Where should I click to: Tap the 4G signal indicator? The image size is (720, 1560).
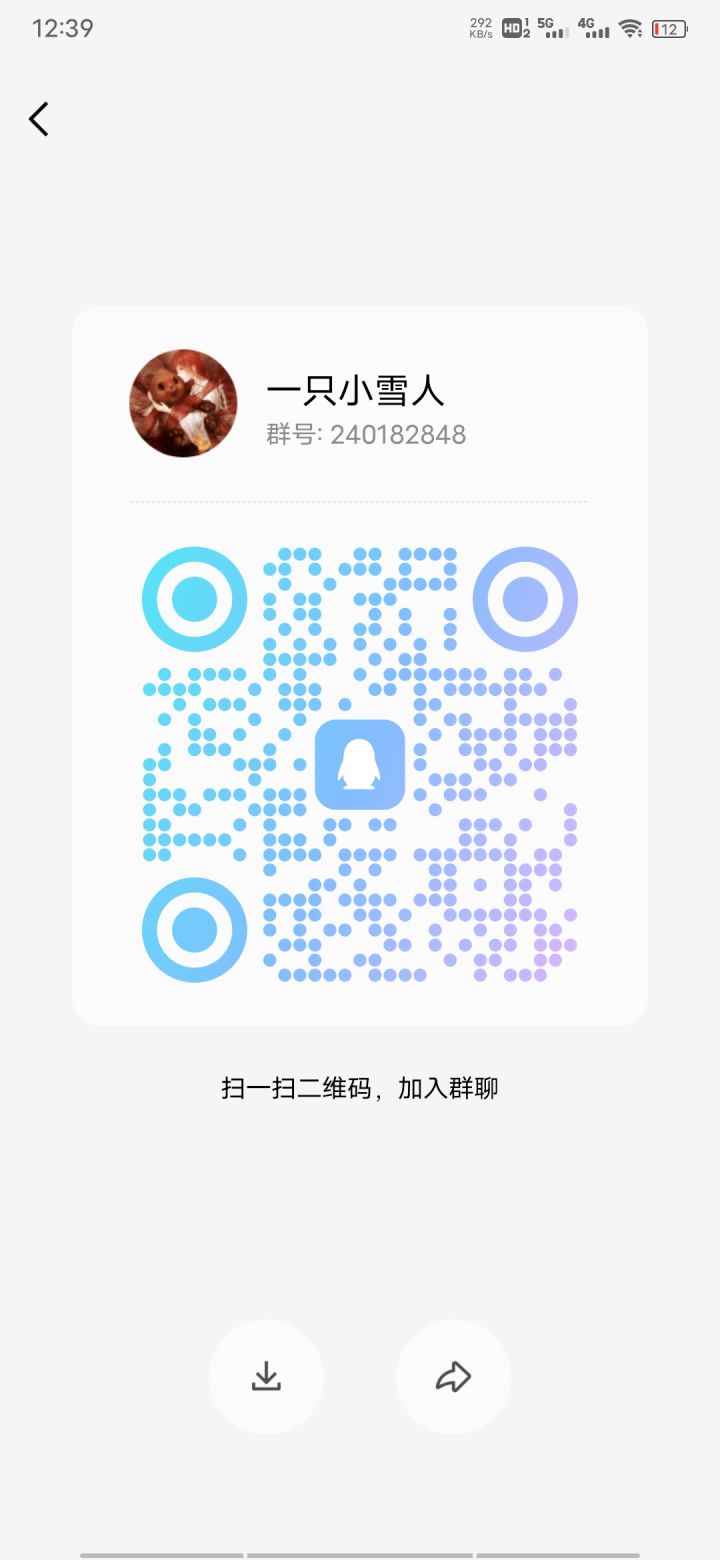click(x=595, y=29)
